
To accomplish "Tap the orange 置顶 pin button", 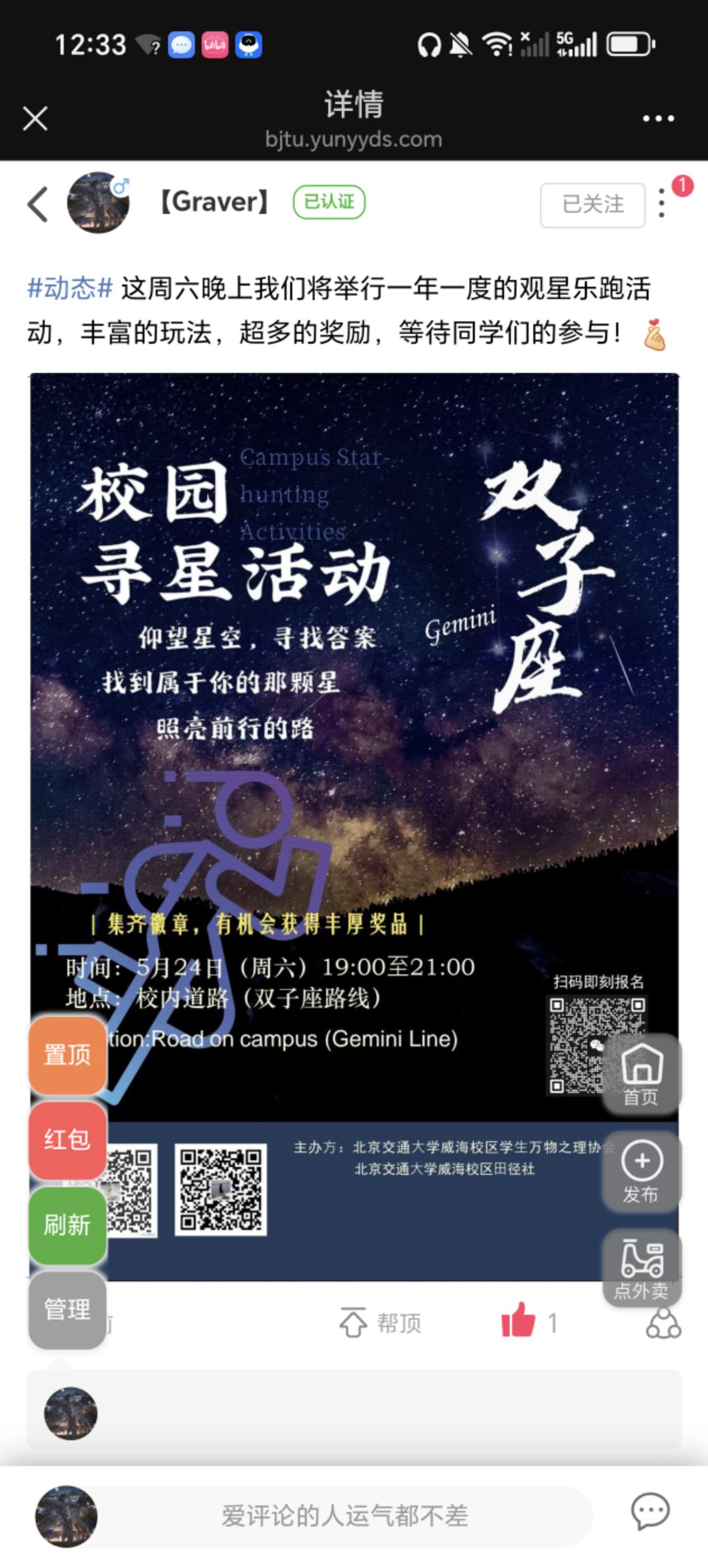I will coord(68,1055).
